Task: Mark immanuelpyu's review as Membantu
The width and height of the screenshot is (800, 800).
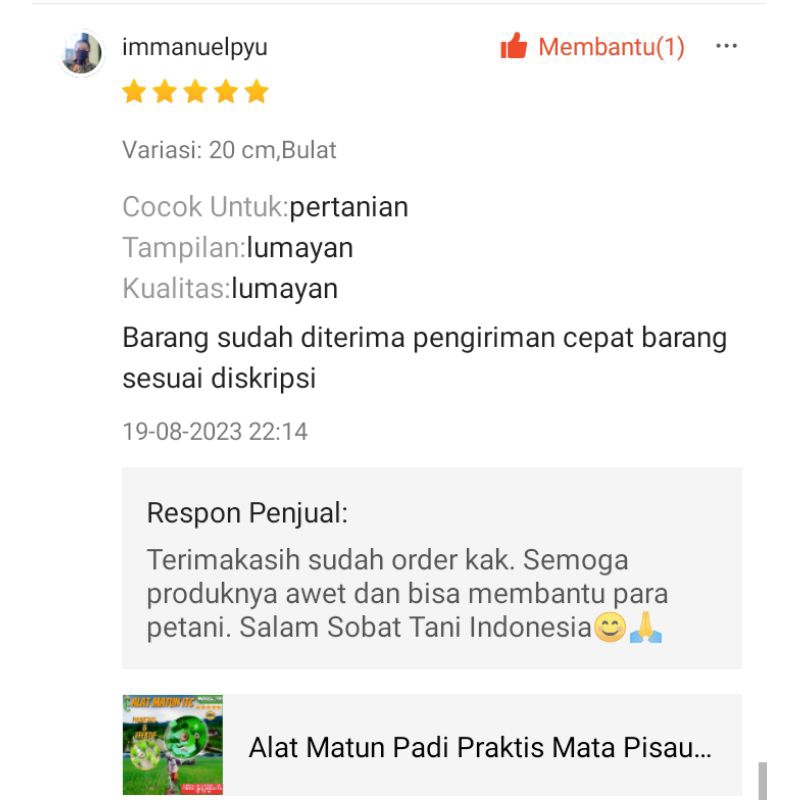Action: point(592,47)
